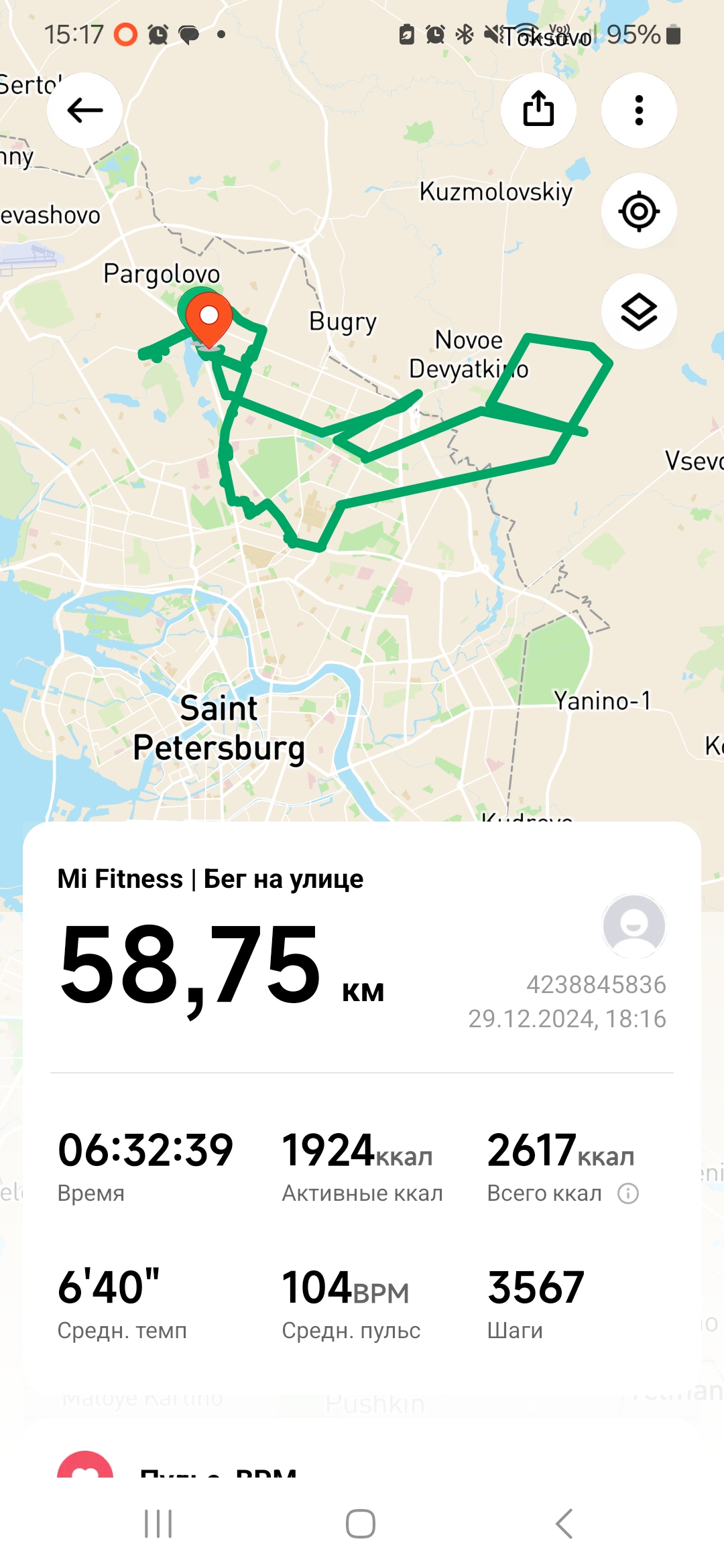
Task: Open recent apps from navigation bar
Action: click(x=159, y=1524)
